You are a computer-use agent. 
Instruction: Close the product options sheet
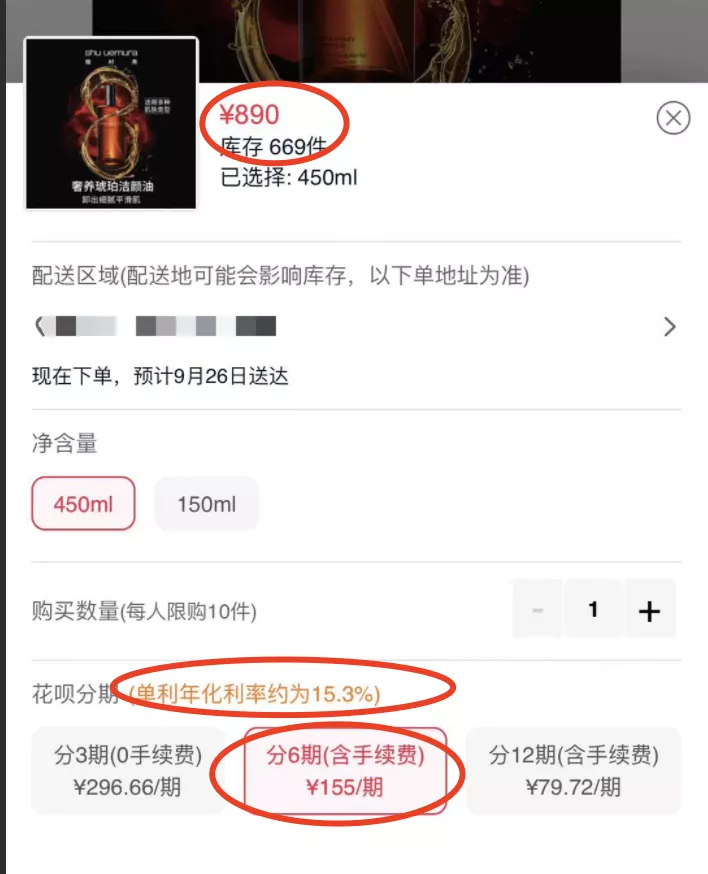point(673,119)
